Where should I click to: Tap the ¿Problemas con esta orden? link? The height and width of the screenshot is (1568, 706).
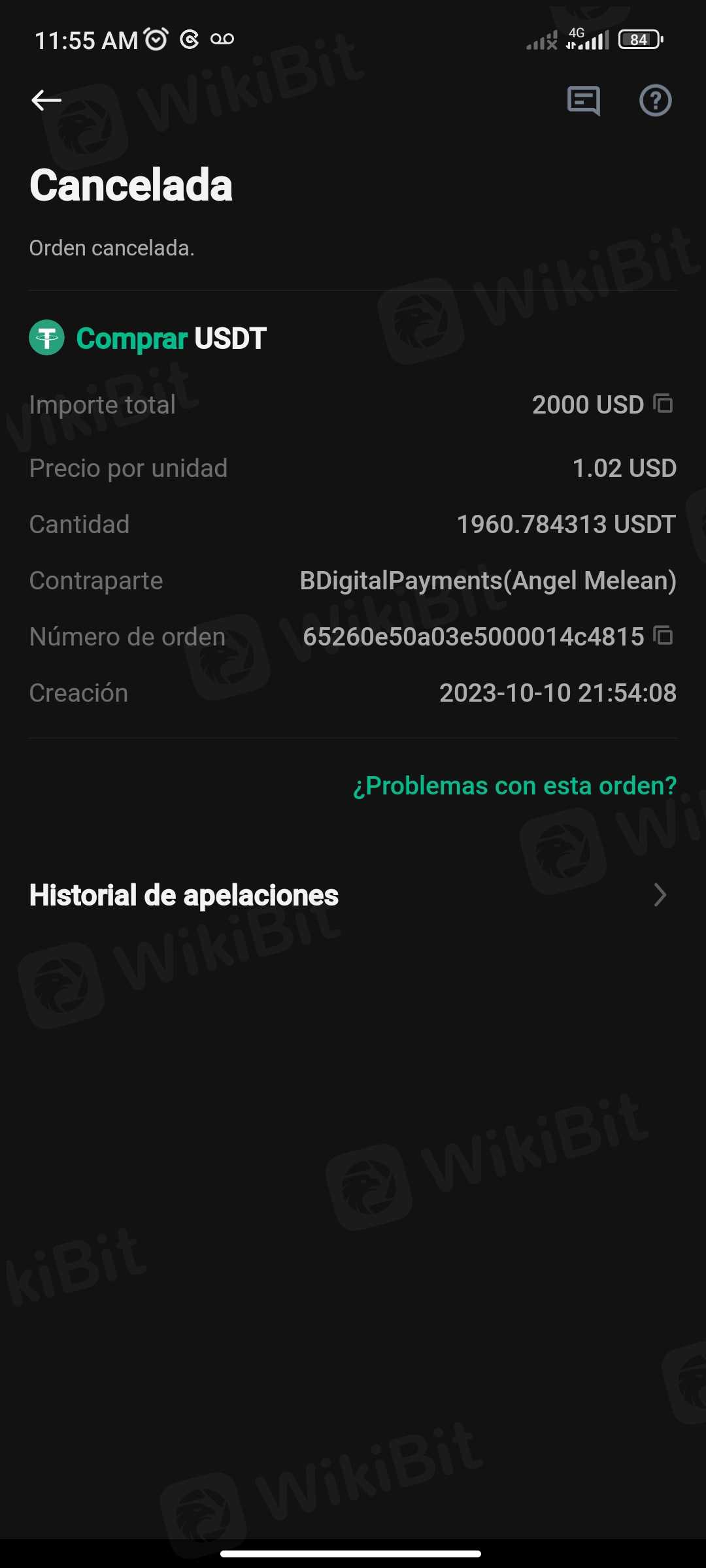[x=514, y=785]
